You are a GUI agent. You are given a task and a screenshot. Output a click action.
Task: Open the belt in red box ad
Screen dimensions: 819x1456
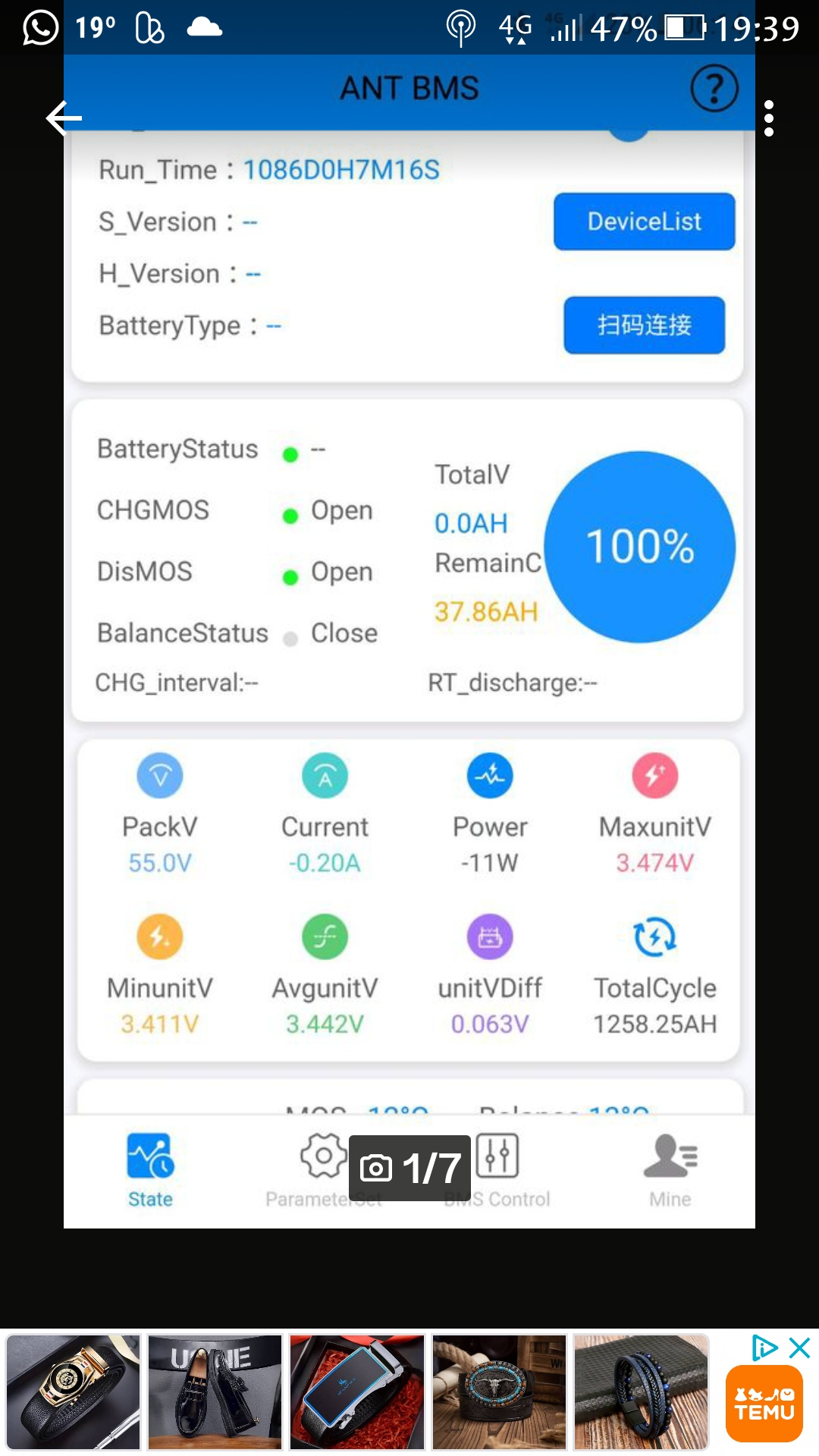pyautogui.click(x=356, y=1392)
